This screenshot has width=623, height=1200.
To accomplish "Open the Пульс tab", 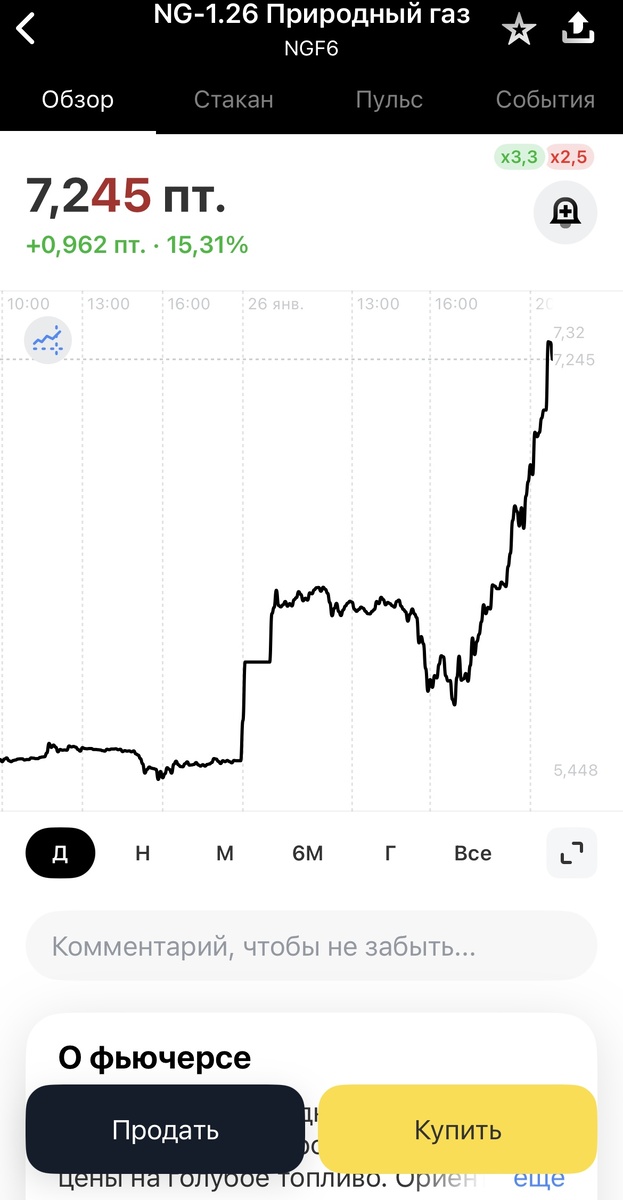I will coord(389,100).
